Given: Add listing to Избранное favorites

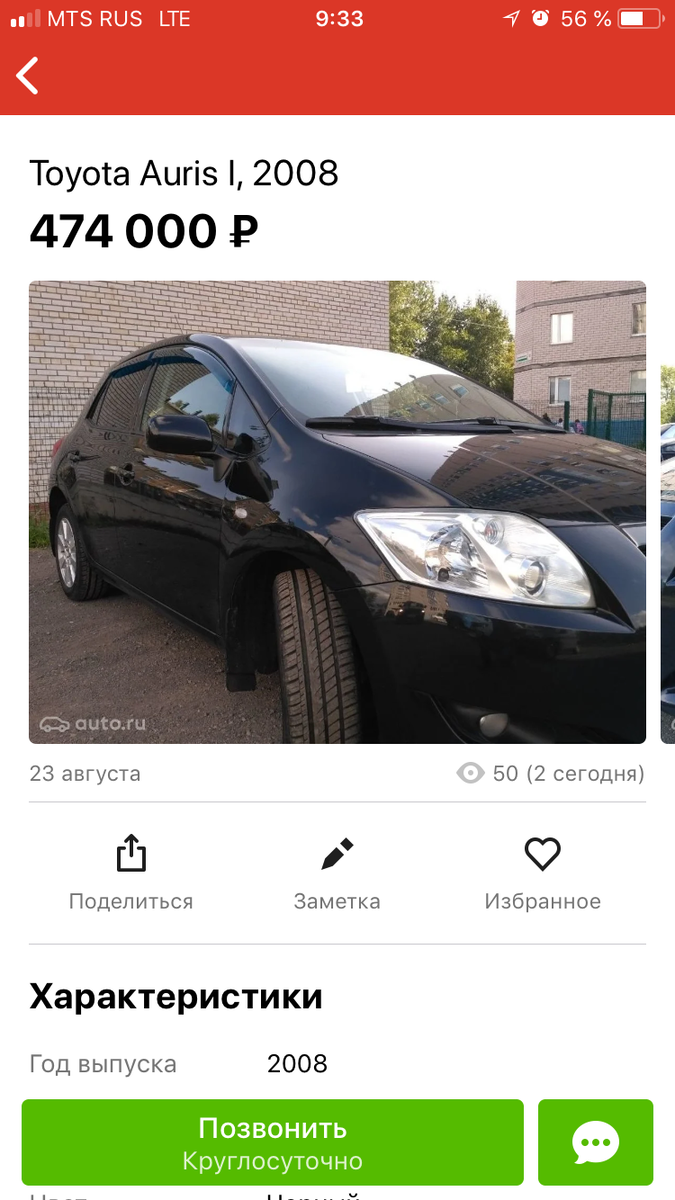Looking at the screenshot, I should click(543, 874).
